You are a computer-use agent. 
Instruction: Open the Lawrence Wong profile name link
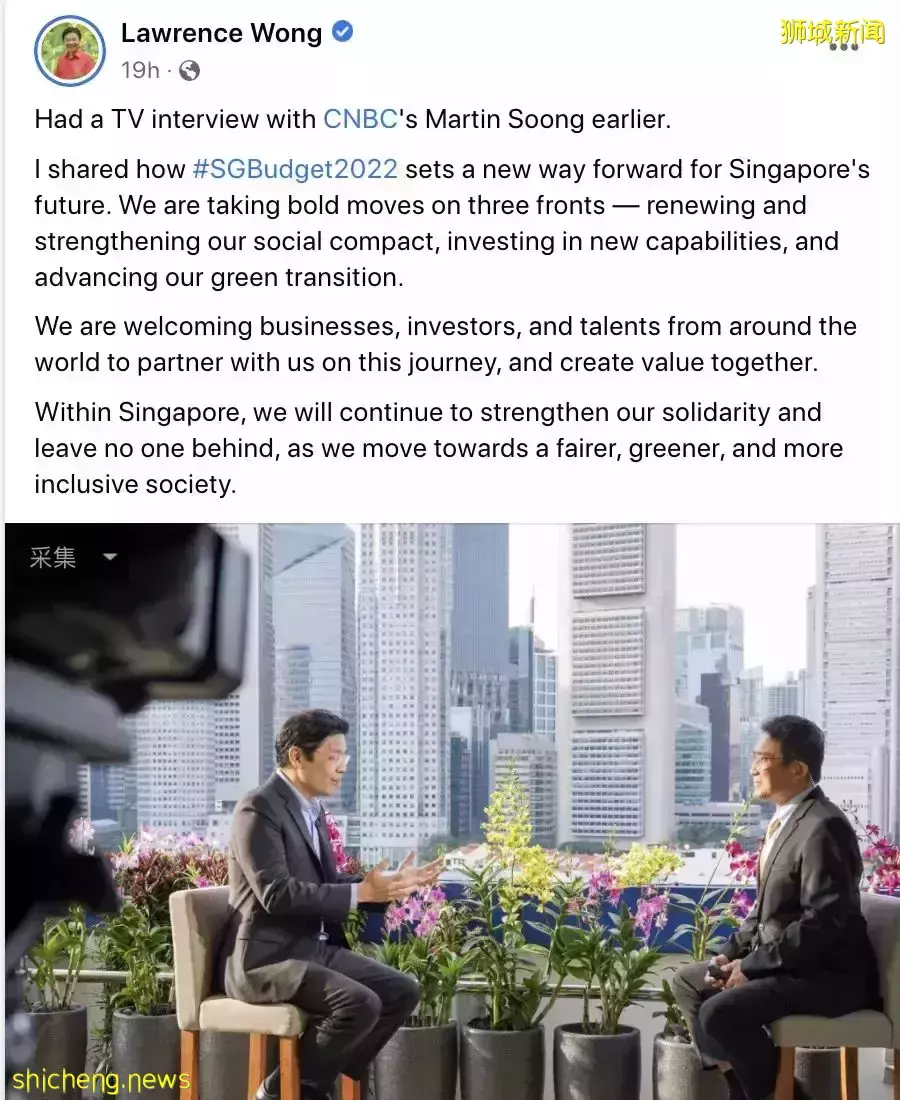tap(221, 33)
